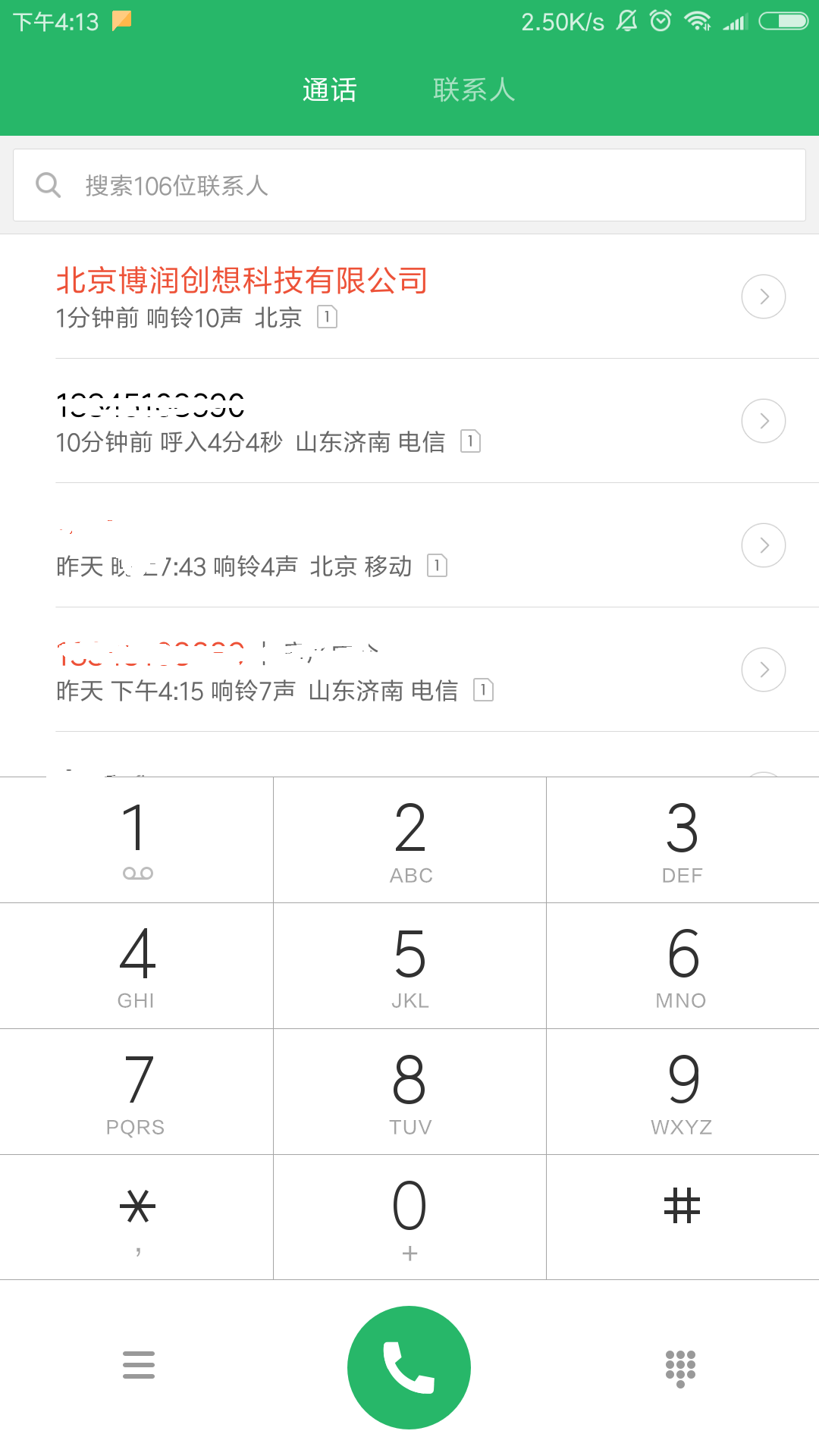Open details arrow for the 响铃4声 北京 移动 call

pos(763,545)
